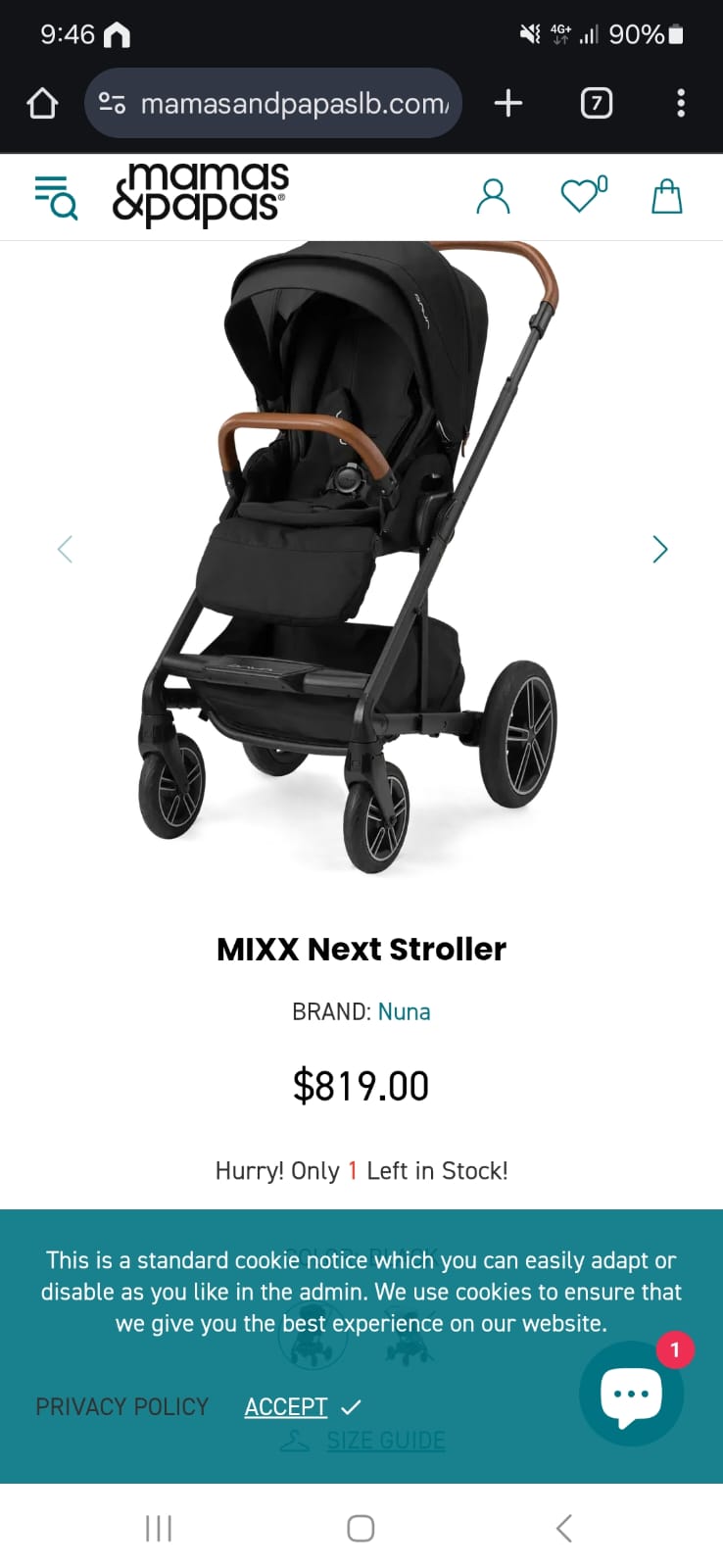The image size is (723, 1568).
Task: Open the live chat bubble
Action: click(x=631, y=1394)
